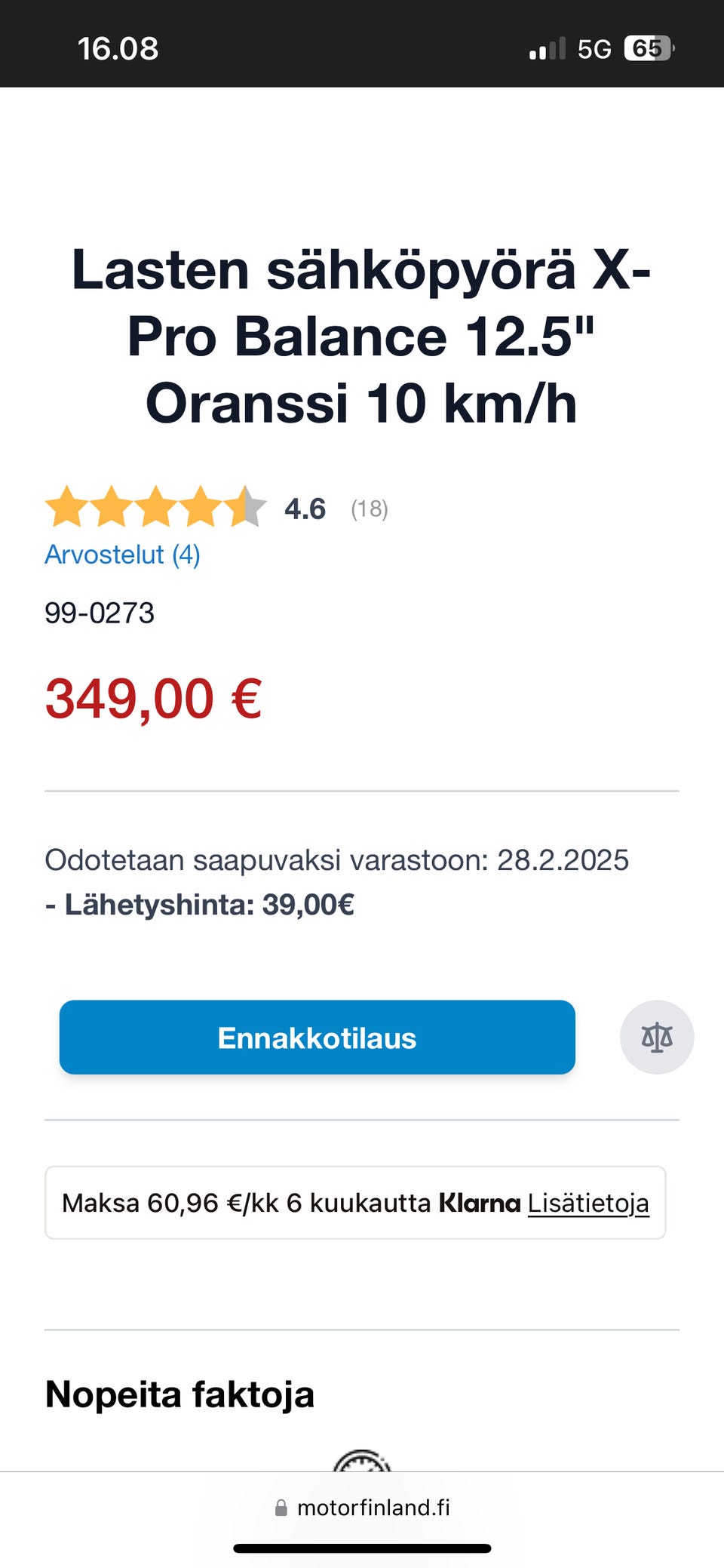Image resolution: width=724 pixels, height=1568 pixels.
Task: Click the rating count (18)
Action: (370, 509)
